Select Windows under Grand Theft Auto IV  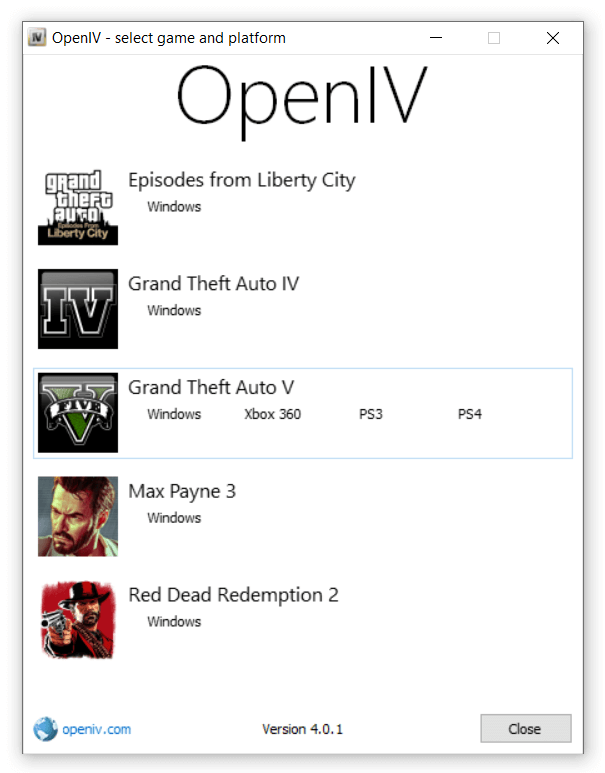[x=174, y=311]
